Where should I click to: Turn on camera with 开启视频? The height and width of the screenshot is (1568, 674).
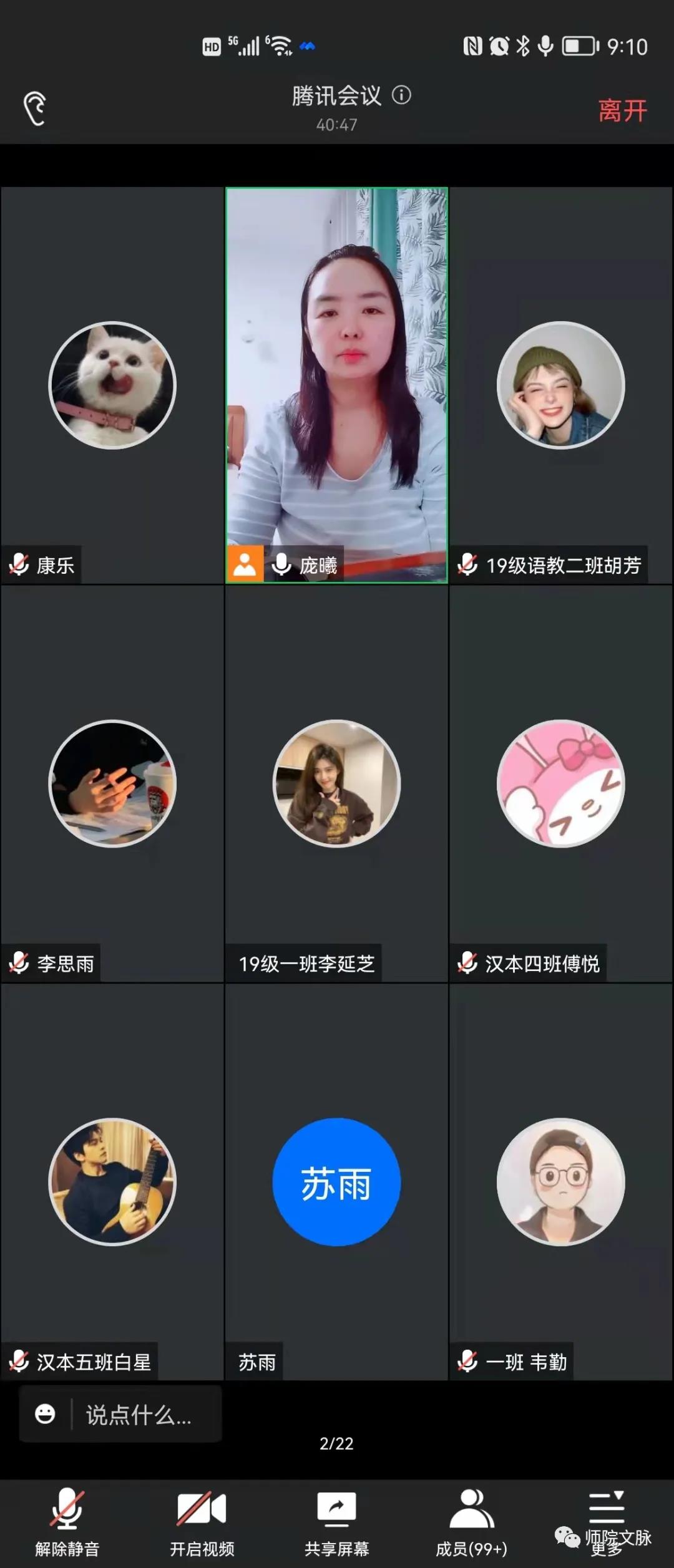pyautogui.click(x=202, y=1521)
